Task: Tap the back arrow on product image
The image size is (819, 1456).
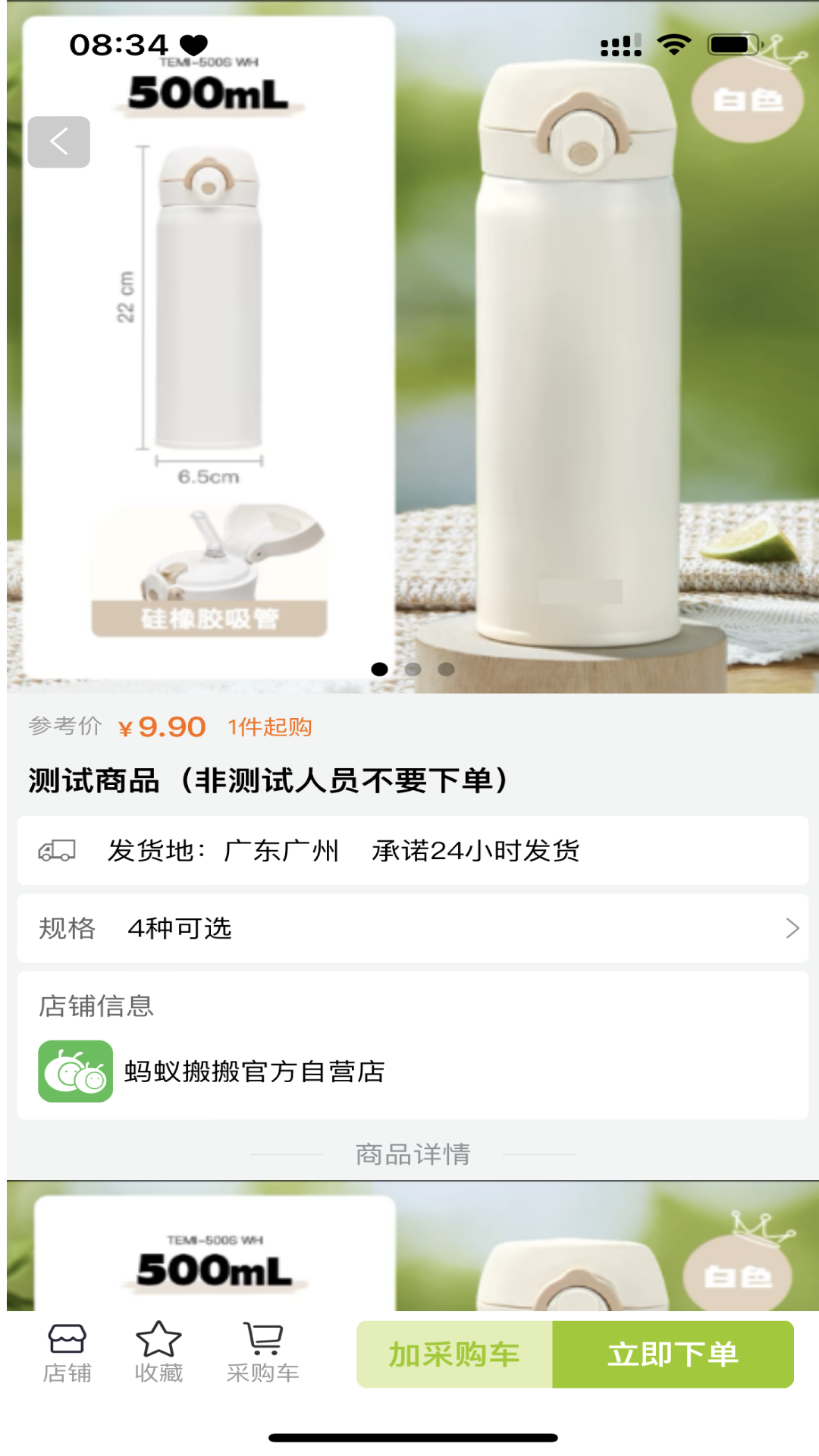Action: 58,141
